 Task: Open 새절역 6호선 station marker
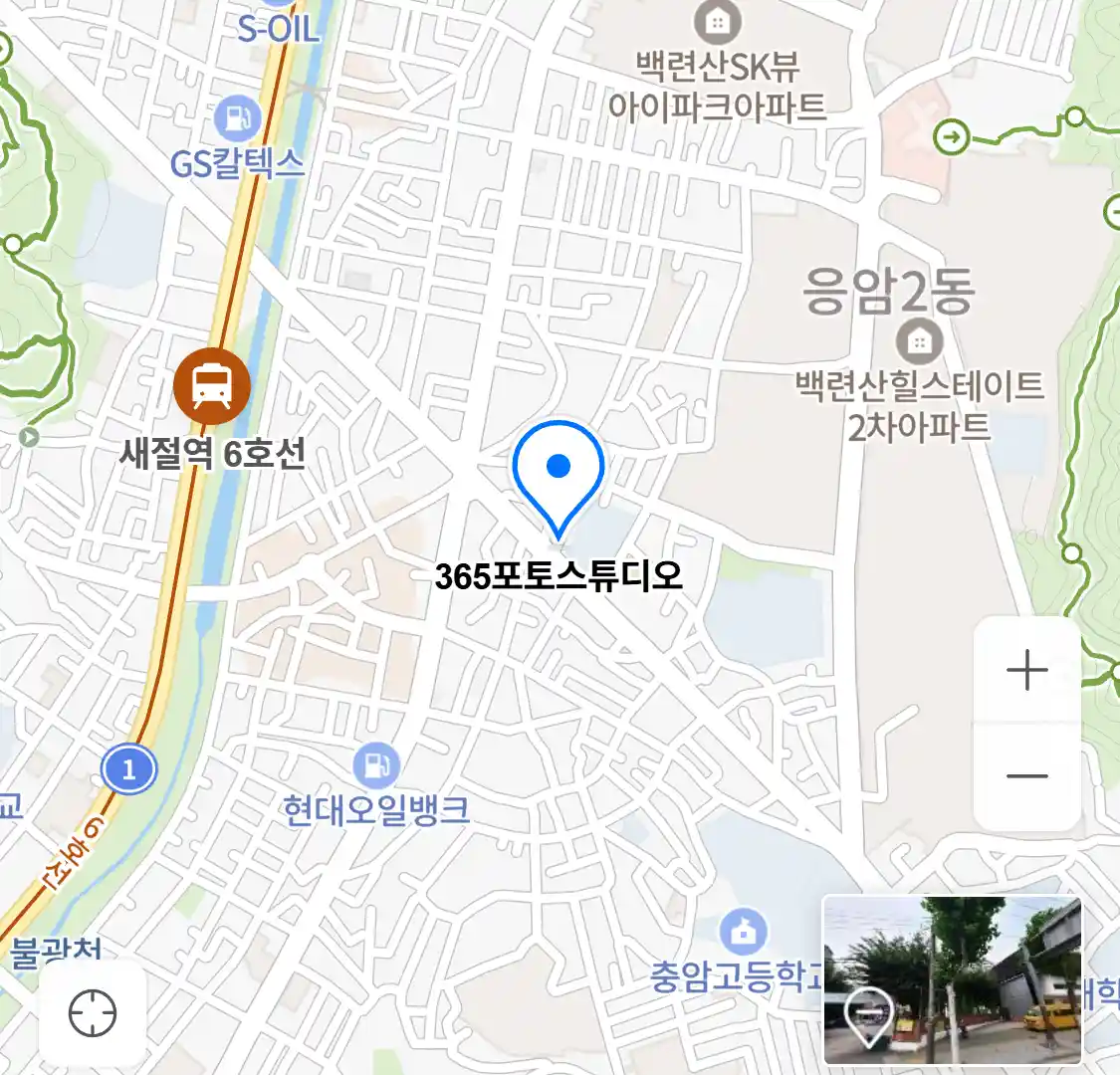coord(211,386)
